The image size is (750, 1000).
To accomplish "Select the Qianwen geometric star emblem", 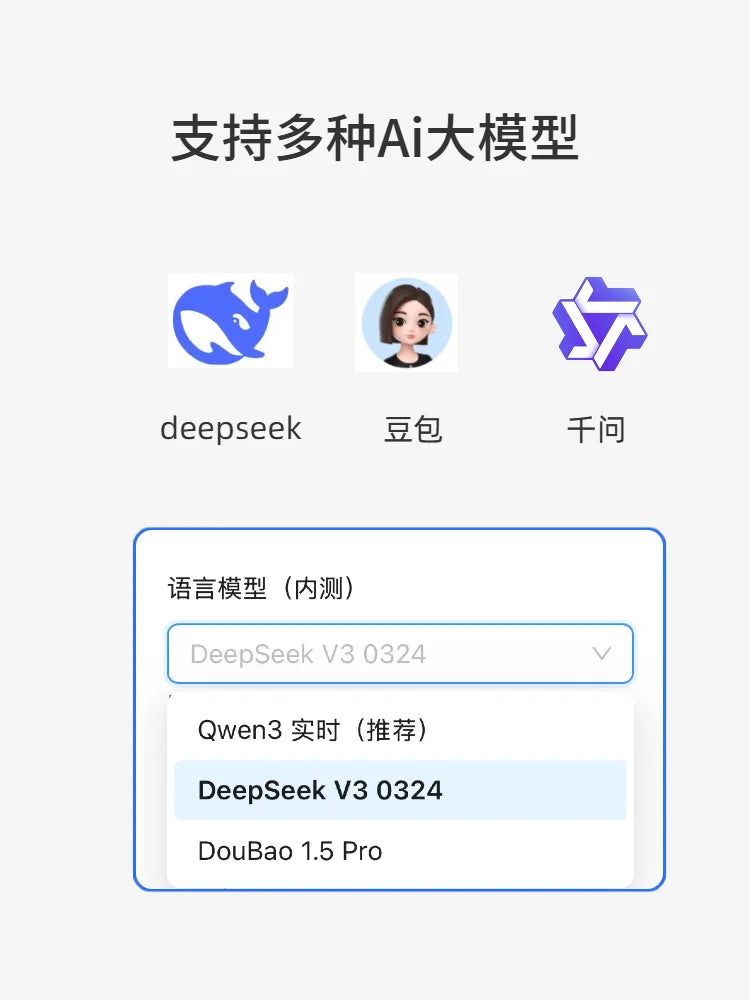I will click(597, 322).
